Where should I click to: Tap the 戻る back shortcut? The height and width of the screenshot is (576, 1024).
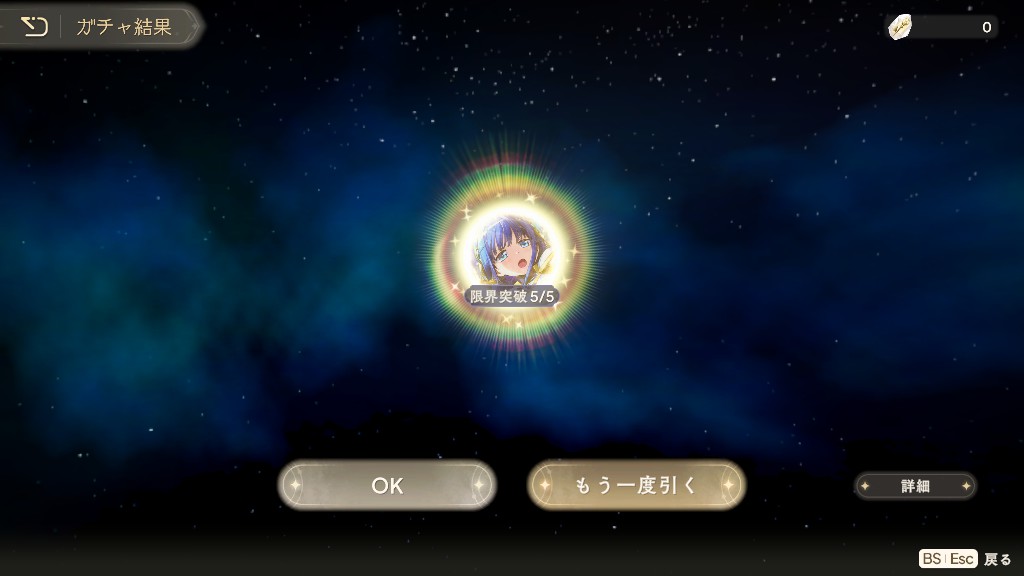(x=997, y=559)
